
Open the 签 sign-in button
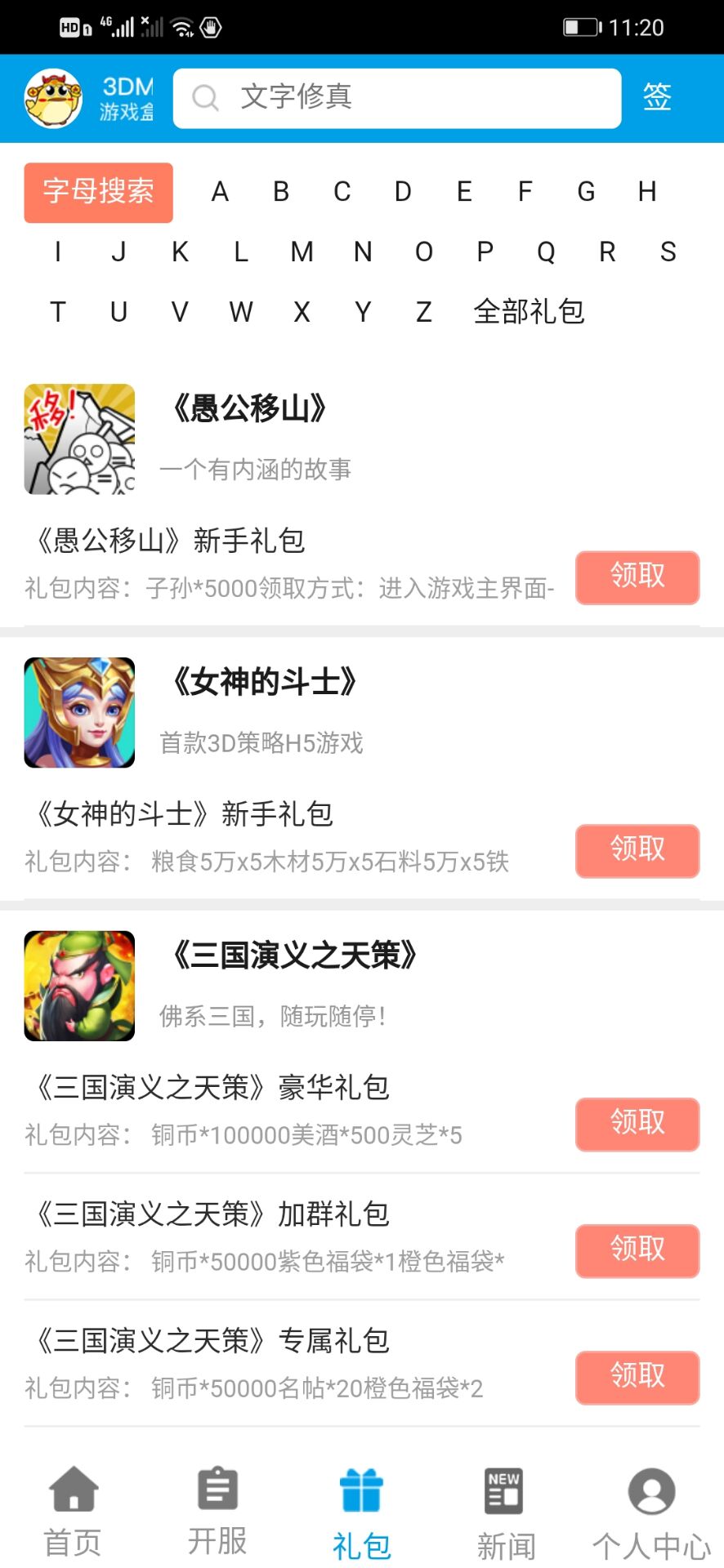tap(657, 98)
